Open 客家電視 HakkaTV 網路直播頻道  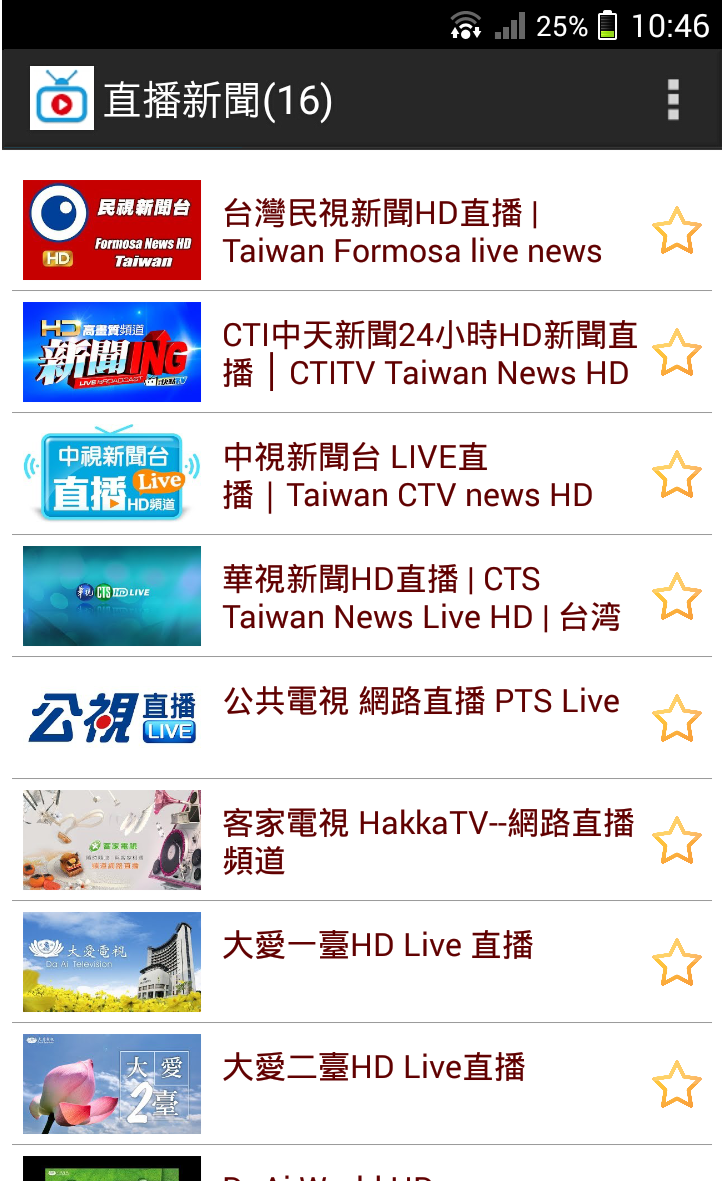[428, 841]
